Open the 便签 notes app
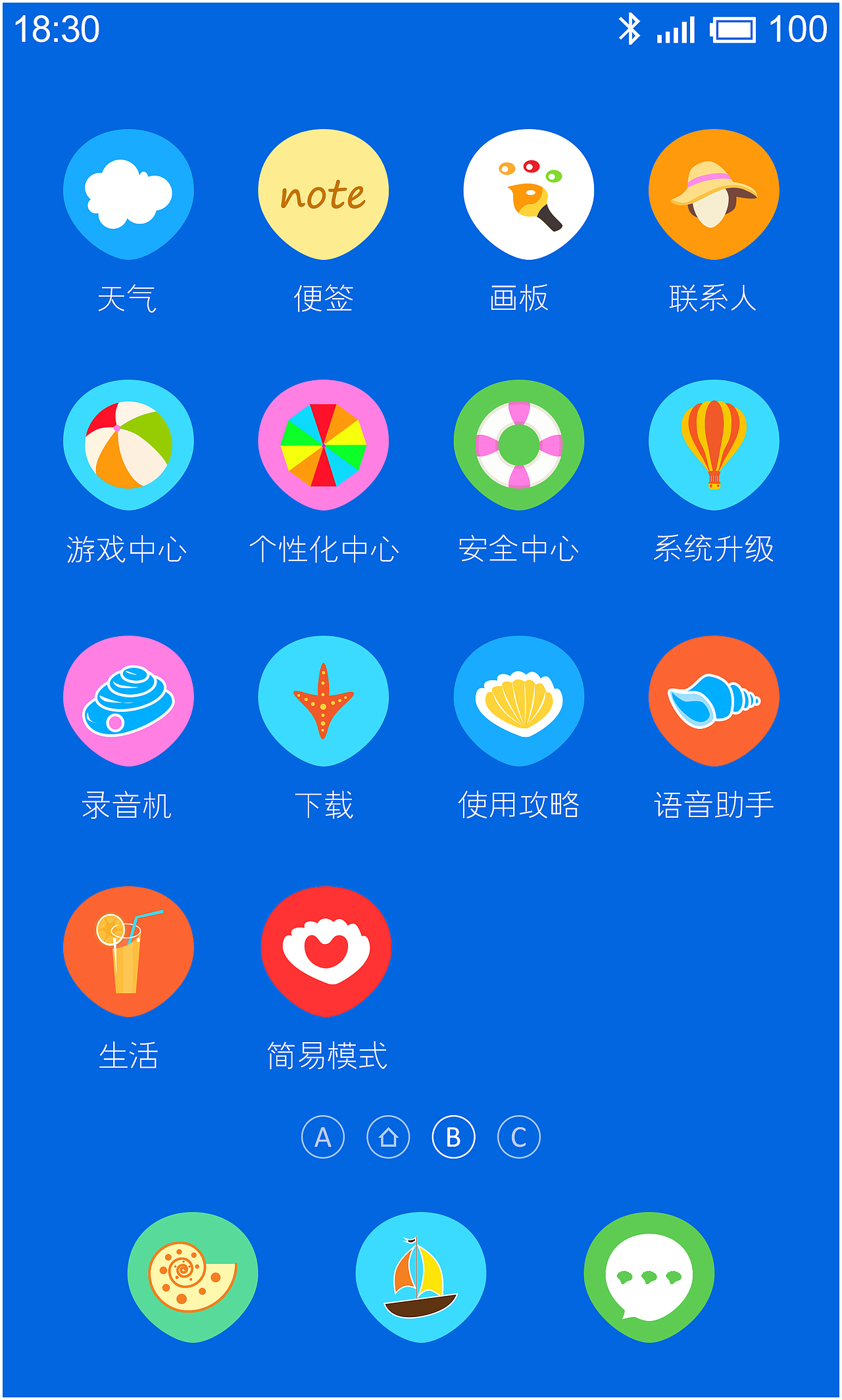The width and height of the screenshot is (842, 1400). (323, 191)
